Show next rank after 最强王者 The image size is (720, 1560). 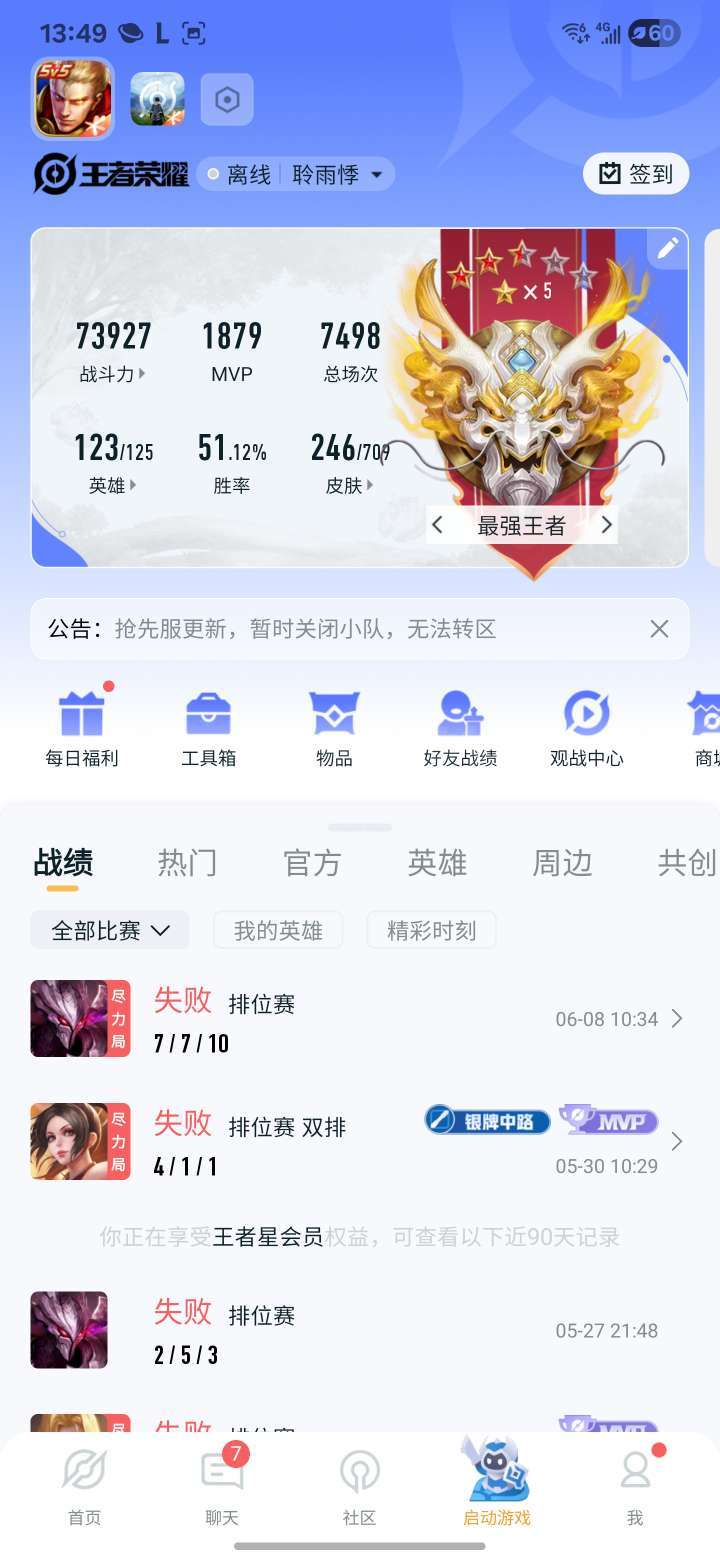tap(606, 525)
